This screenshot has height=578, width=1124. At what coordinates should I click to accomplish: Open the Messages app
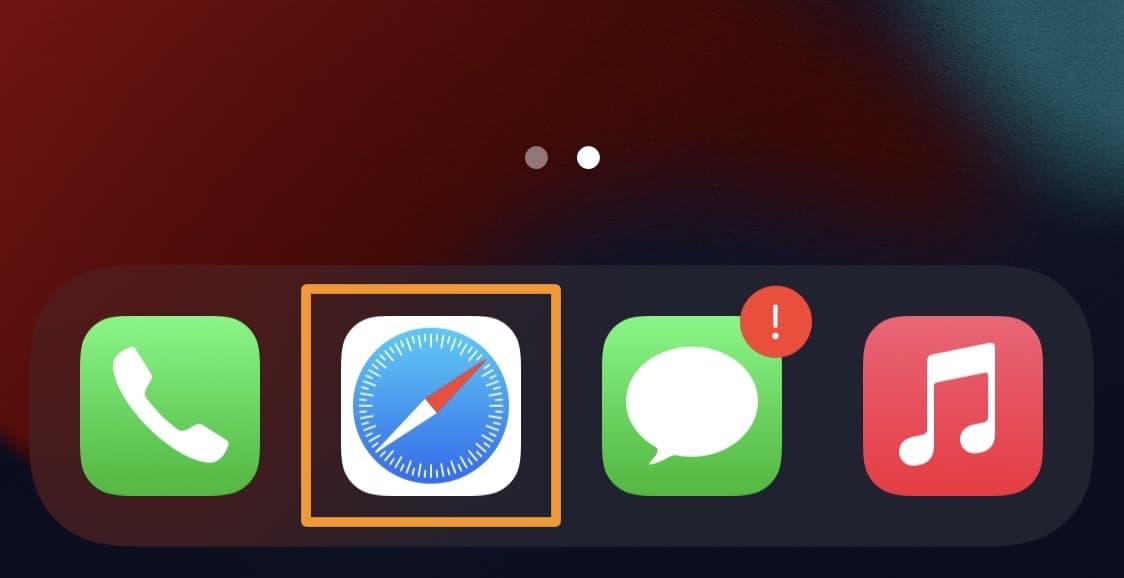point(692,408)
